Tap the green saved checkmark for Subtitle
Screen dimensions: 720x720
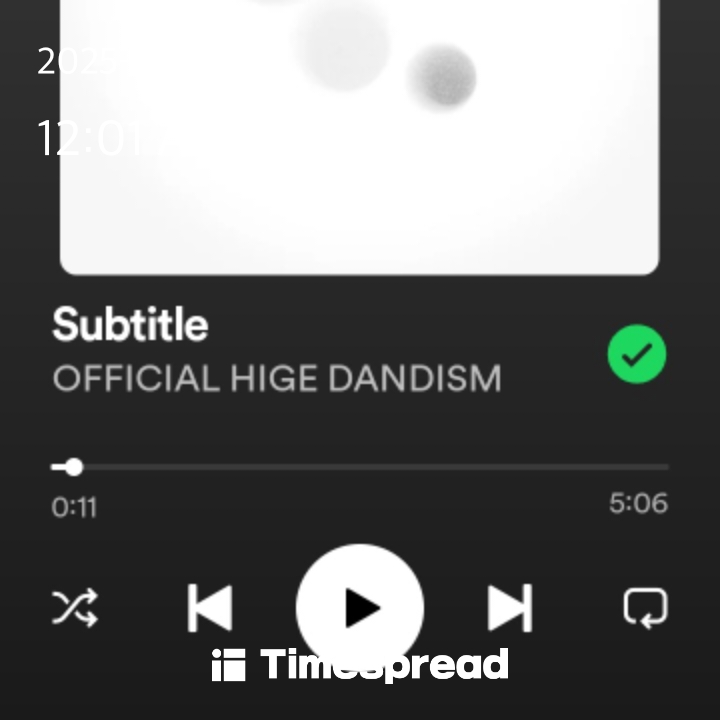[637, 354]
